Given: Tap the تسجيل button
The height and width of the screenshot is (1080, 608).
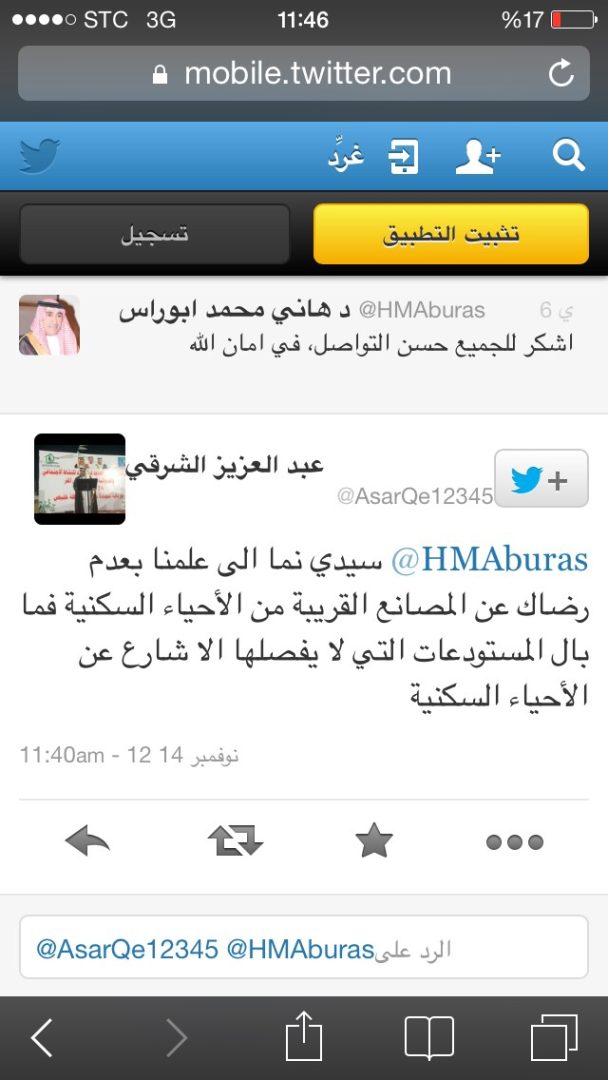Looking at the screenshot, I should point(155,234).
